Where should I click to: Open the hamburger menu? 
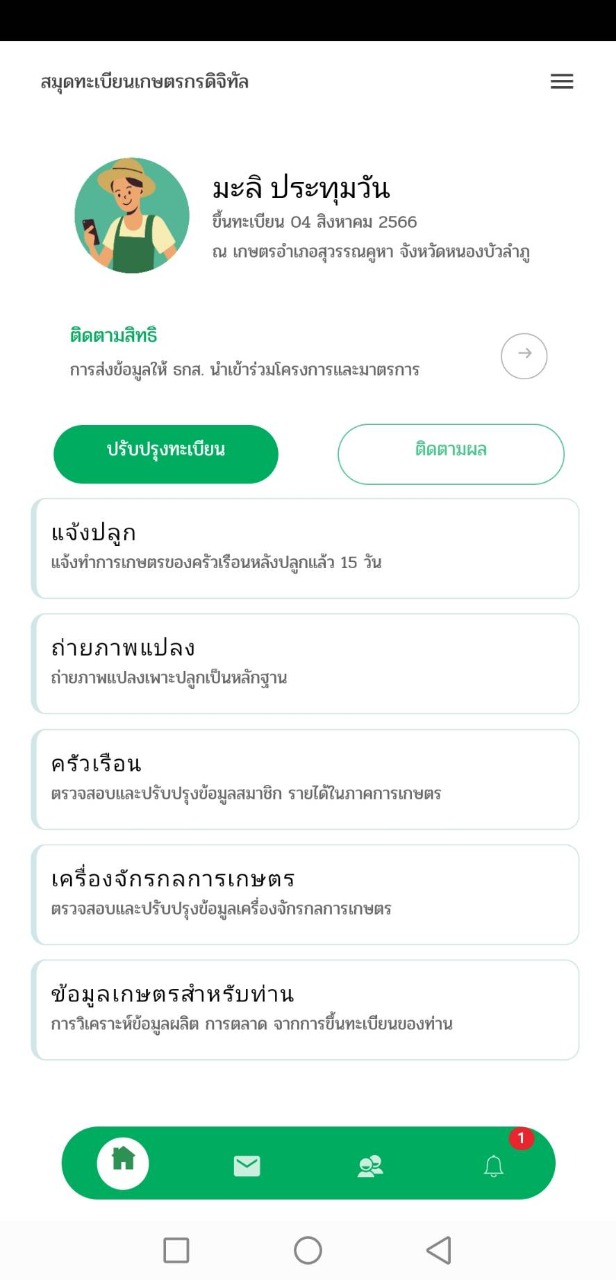tap(562, 82)
